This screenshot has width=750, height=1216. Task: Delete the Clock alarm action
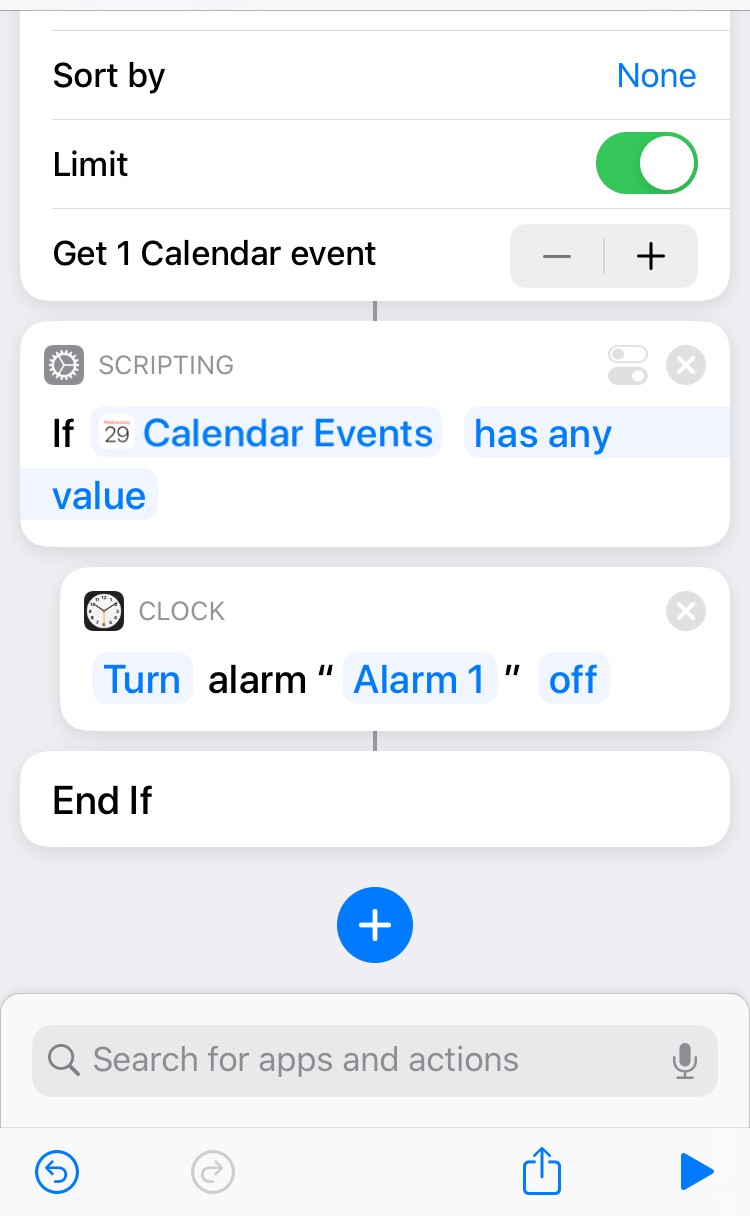(686, 611)
